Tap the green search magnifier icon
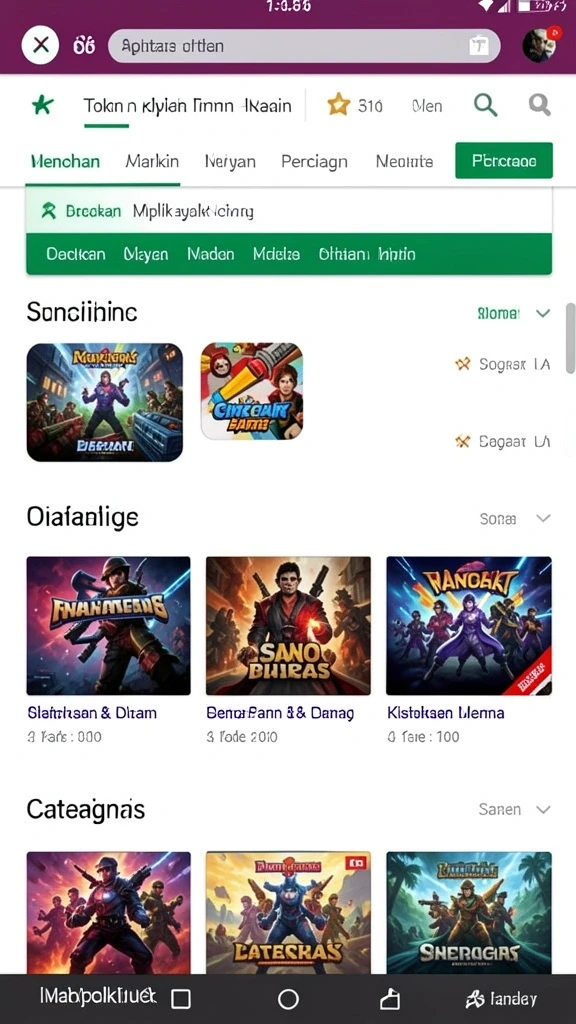576x1024 pixels. (x=485, y=104)
